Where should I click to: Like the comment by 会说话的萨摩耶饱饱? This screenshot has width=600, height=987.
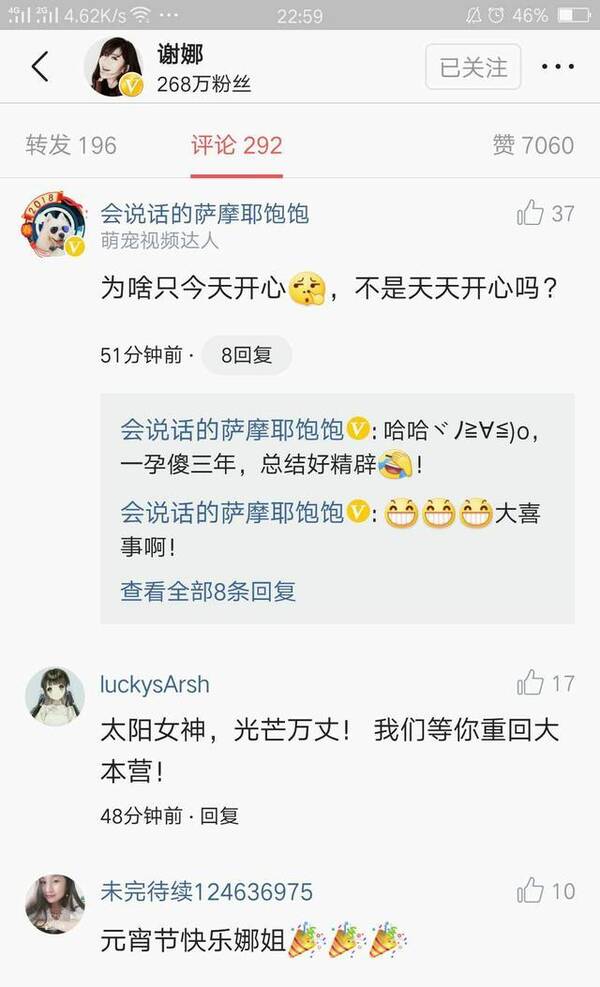pos(531,213)
